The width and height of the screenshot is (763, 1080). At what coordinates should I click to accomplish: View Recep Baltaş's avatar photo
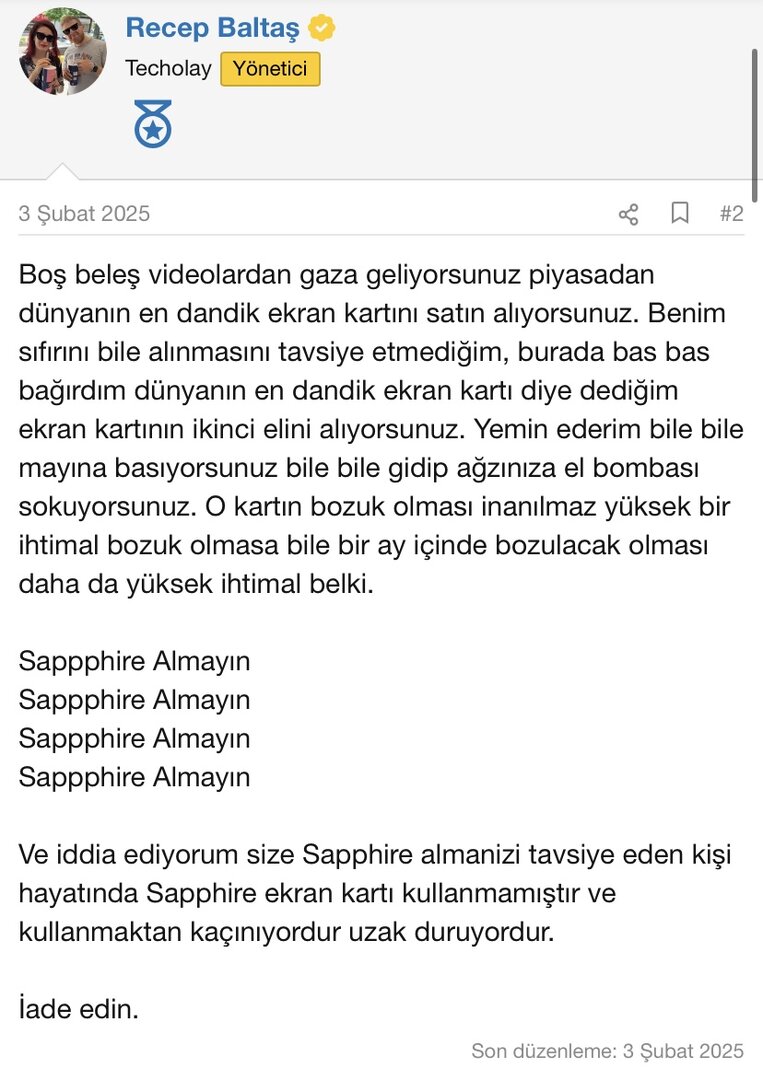tap(62, 51)
